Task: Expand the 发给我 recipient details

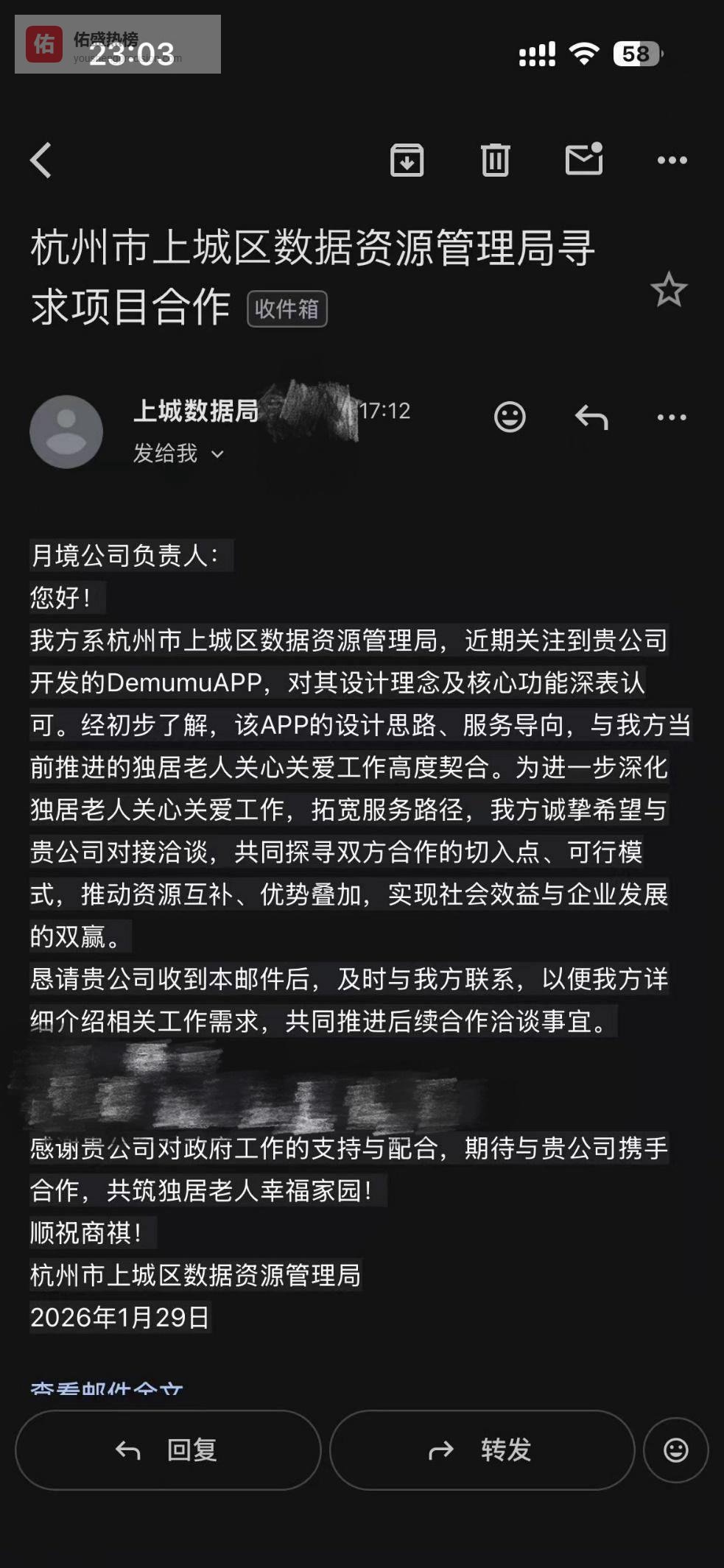Action: click(x=178, y=453)
